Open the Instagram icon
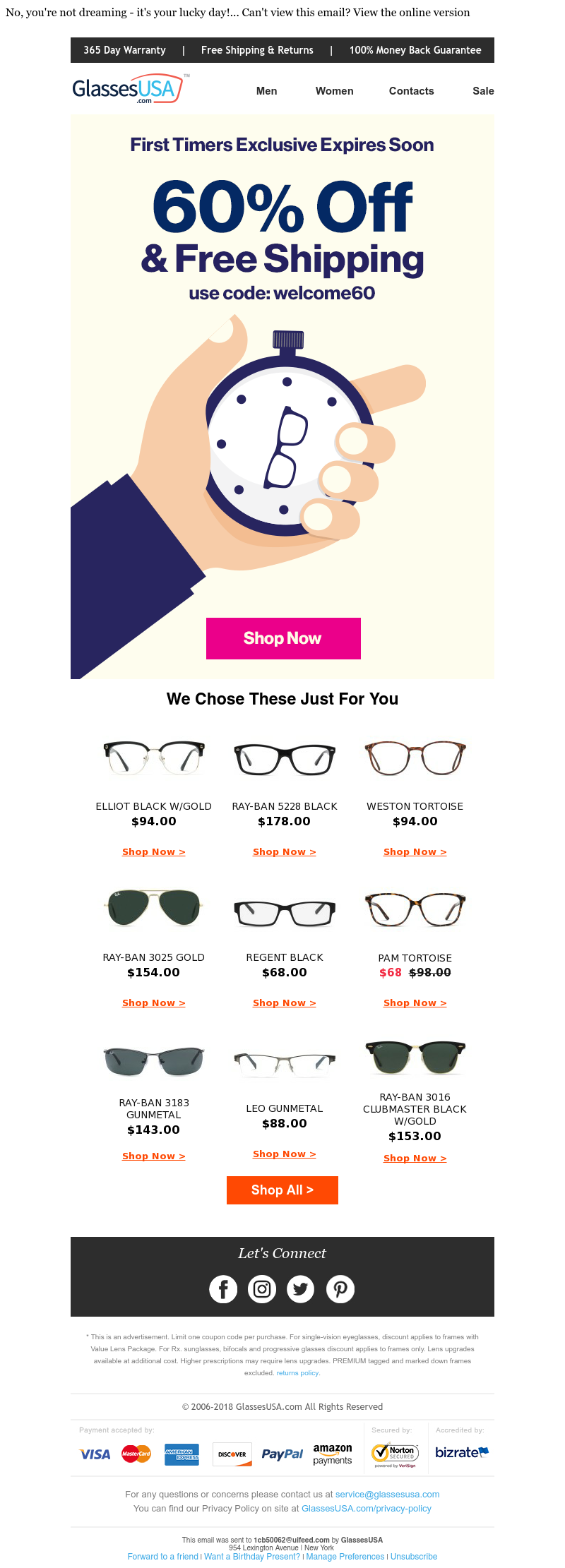This screenshot has width=565, height=1568. tap(262, 1289)
